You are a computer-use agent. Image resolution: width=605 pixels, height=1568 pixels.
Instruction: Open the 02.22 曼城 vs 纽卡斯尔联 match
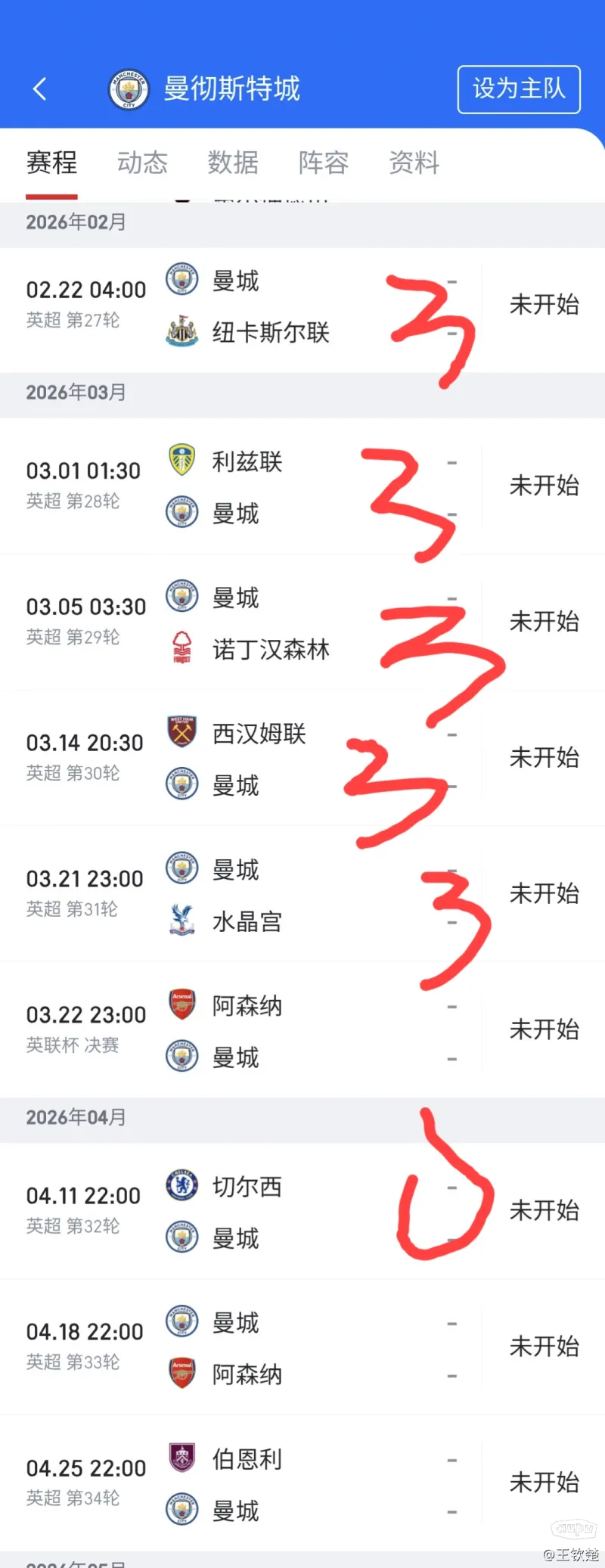(302, 306)
